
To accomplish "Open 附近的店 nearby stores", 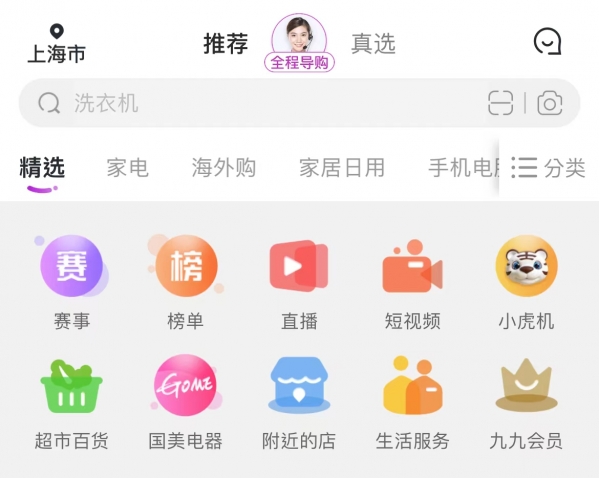I will [299, 400].
